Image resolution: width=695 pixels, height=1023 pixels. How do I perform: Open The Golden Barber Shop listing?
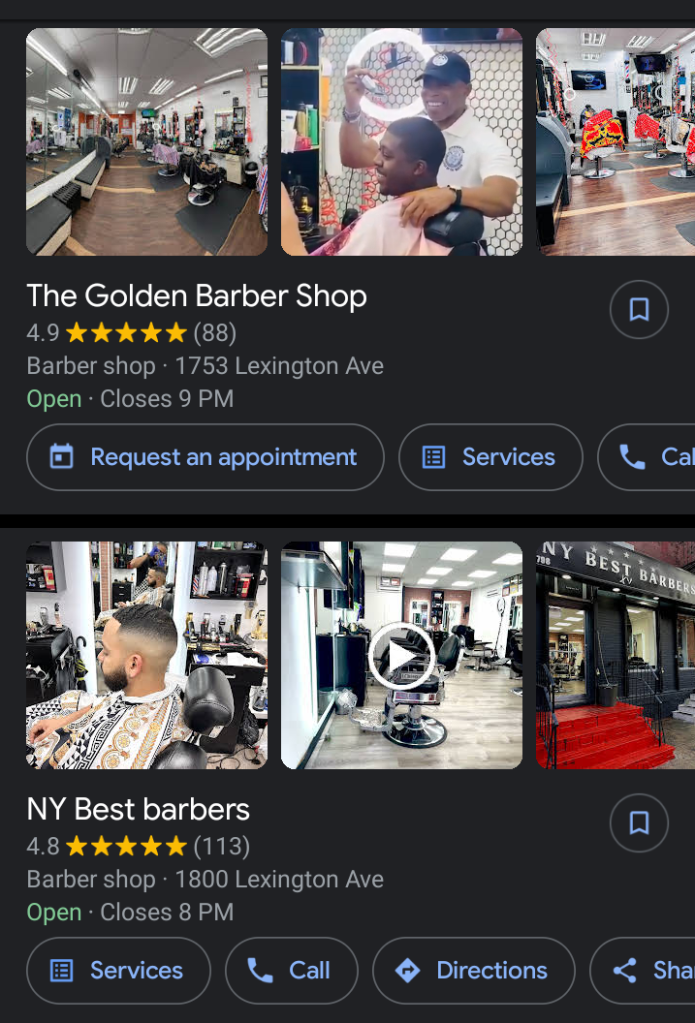click(x=197, y=296)
